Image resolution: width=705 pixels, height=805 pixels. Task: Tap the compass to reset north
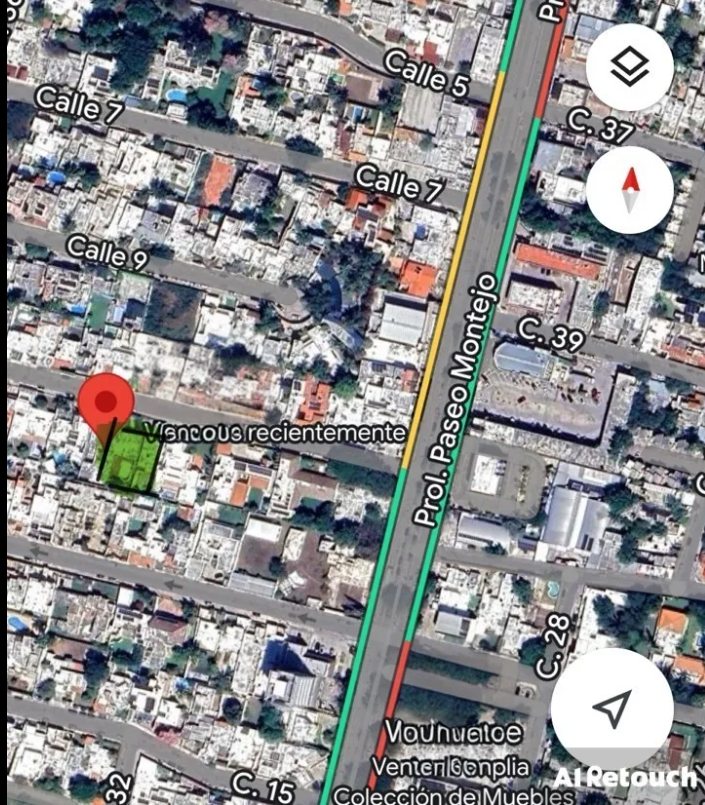(629, 190)
